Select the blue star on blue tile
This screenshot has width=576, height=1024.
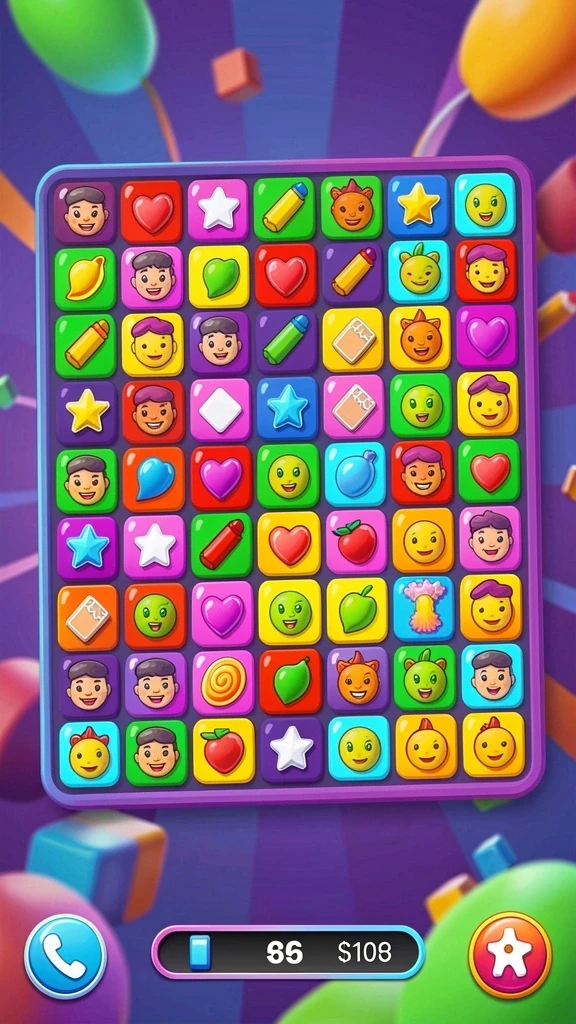click(x=287, y=408)
